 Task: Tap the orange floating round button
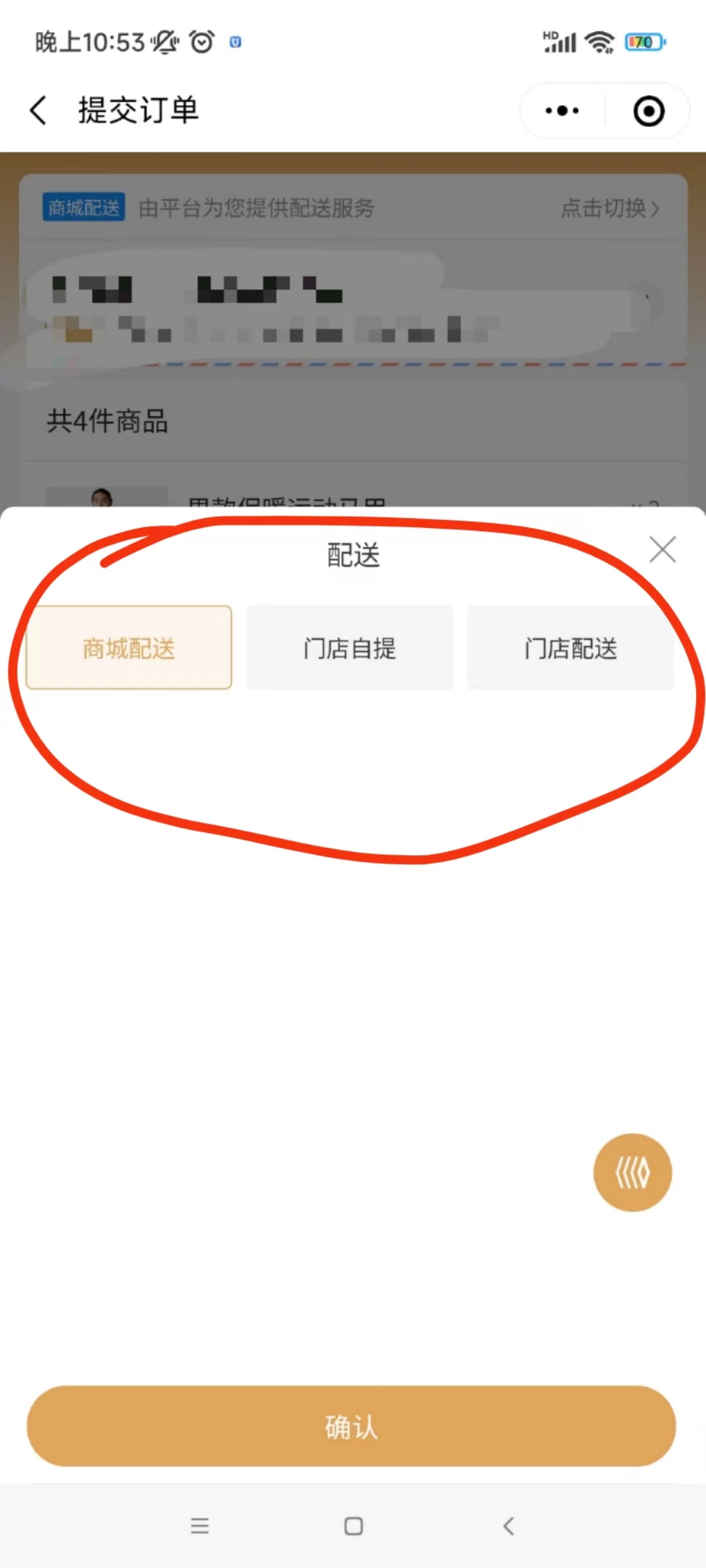[x=632, y=1172]
